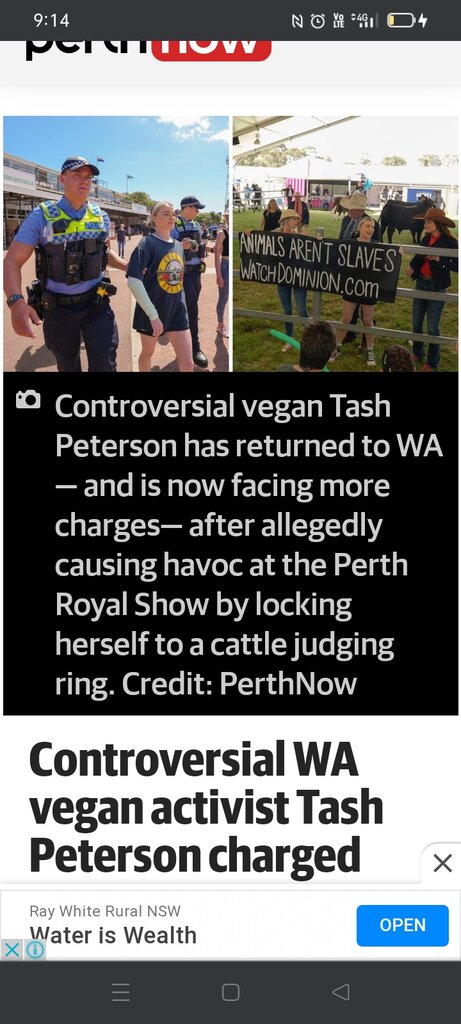Viewport: 461px width, 1024px height.
Task: Open the recent apps menu
Action: (121, 992)
